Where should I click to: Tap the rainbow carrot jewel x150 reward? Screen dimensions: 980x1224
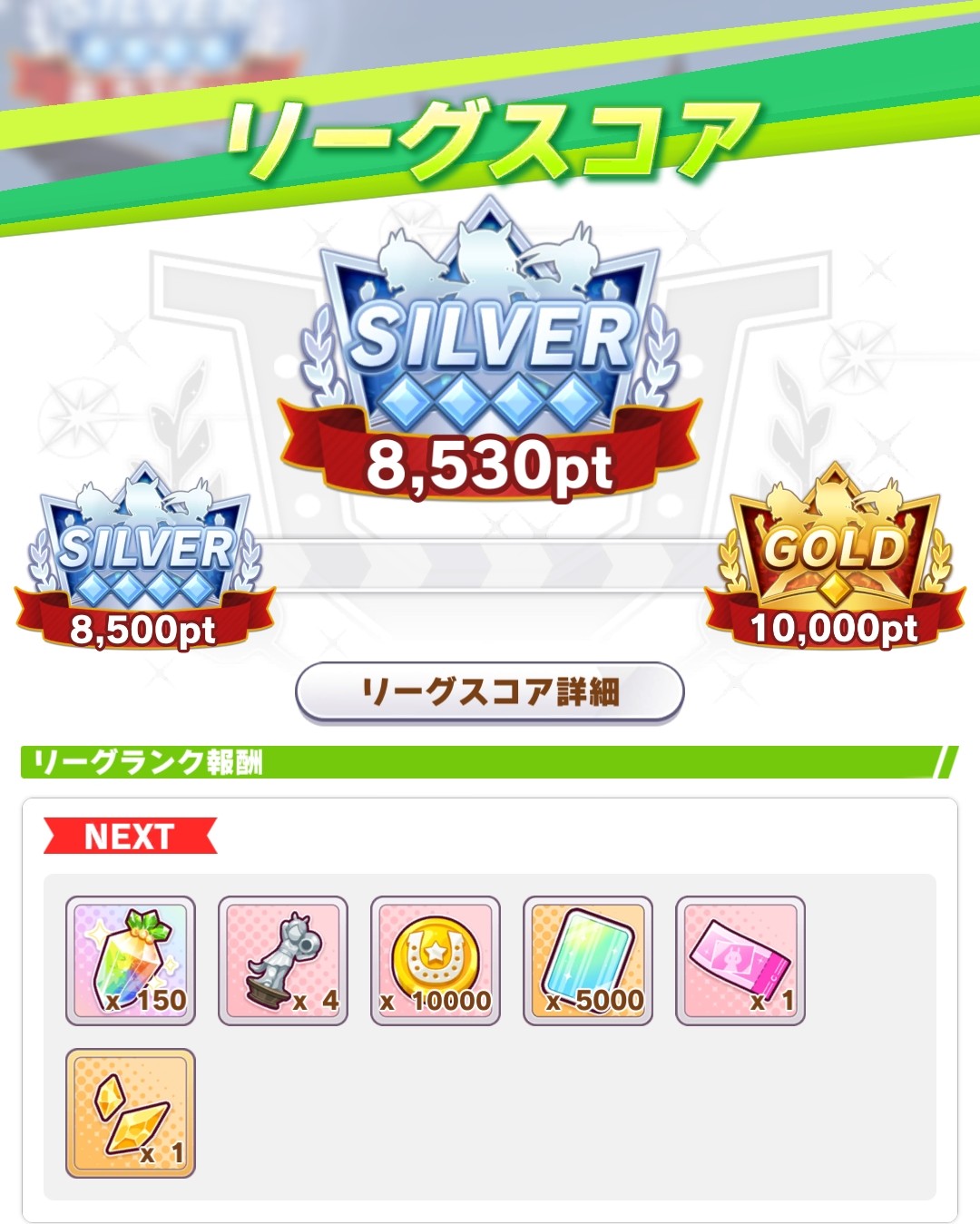[x=131, y=961]
